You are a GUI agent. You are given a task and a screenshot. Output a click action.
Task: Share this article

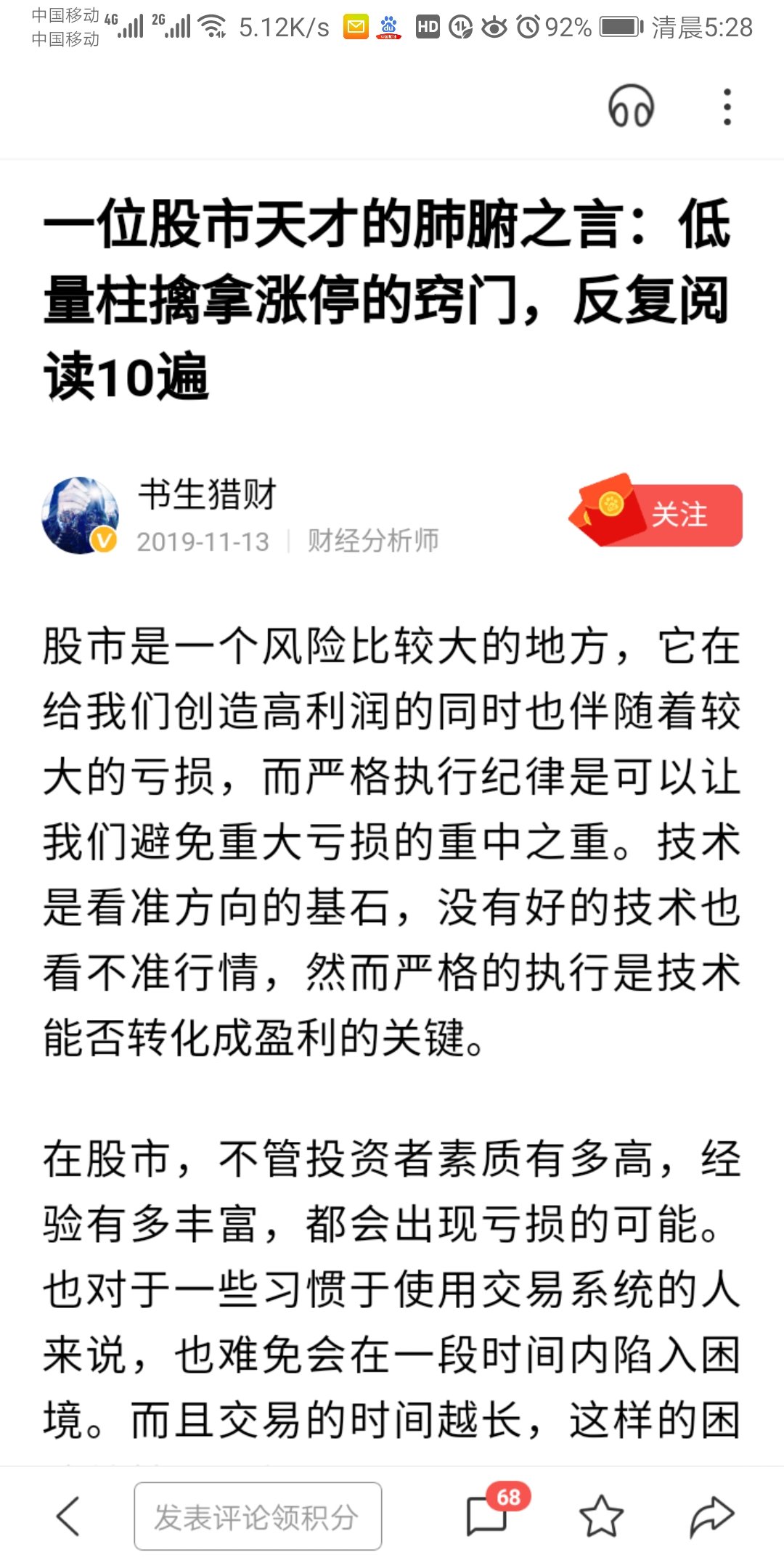711,1516
